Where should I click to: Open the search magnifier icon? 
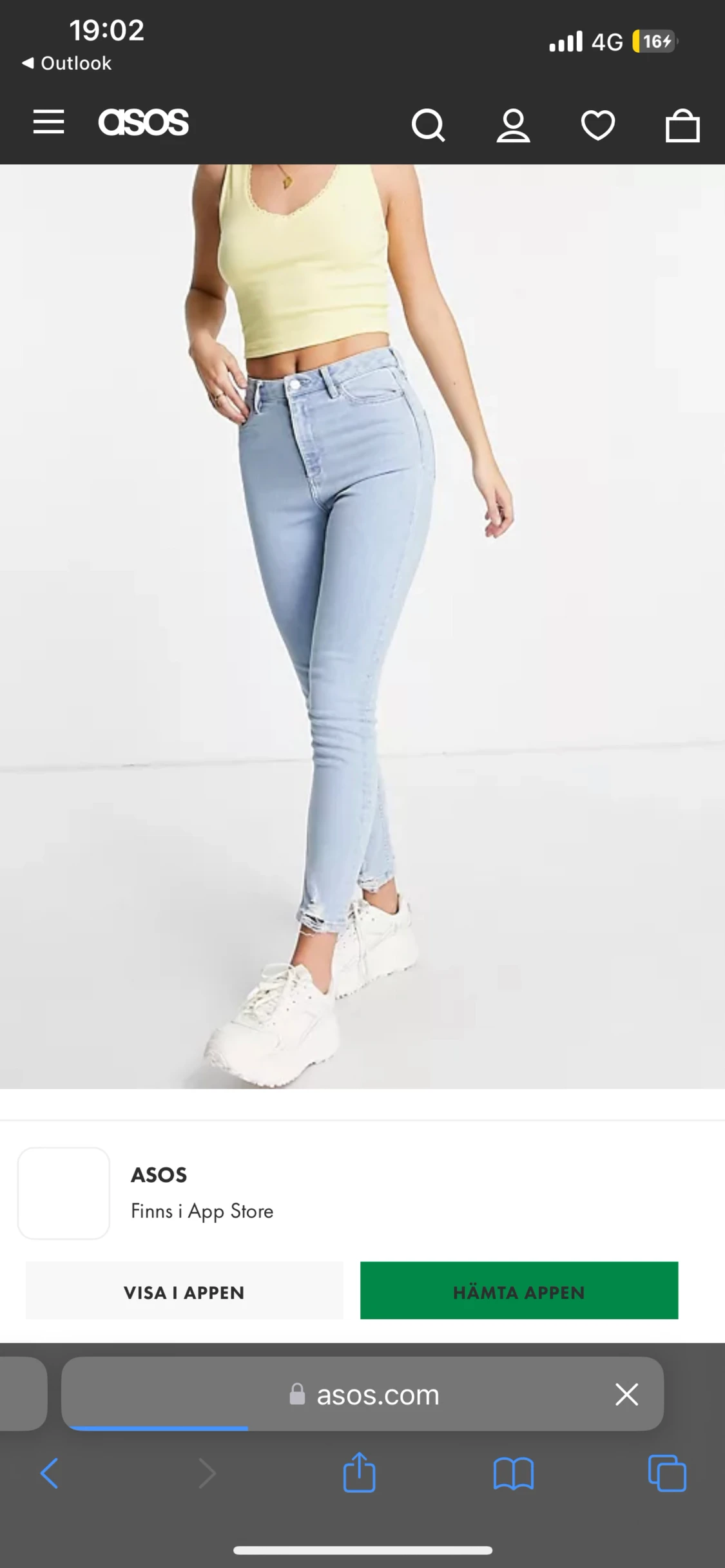coord(428,124)
